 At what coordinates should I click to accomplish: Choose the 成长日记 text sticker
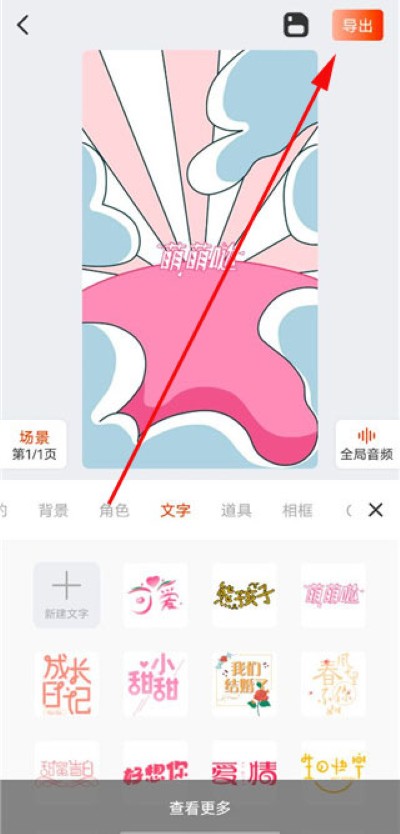(x=66, y=684)
